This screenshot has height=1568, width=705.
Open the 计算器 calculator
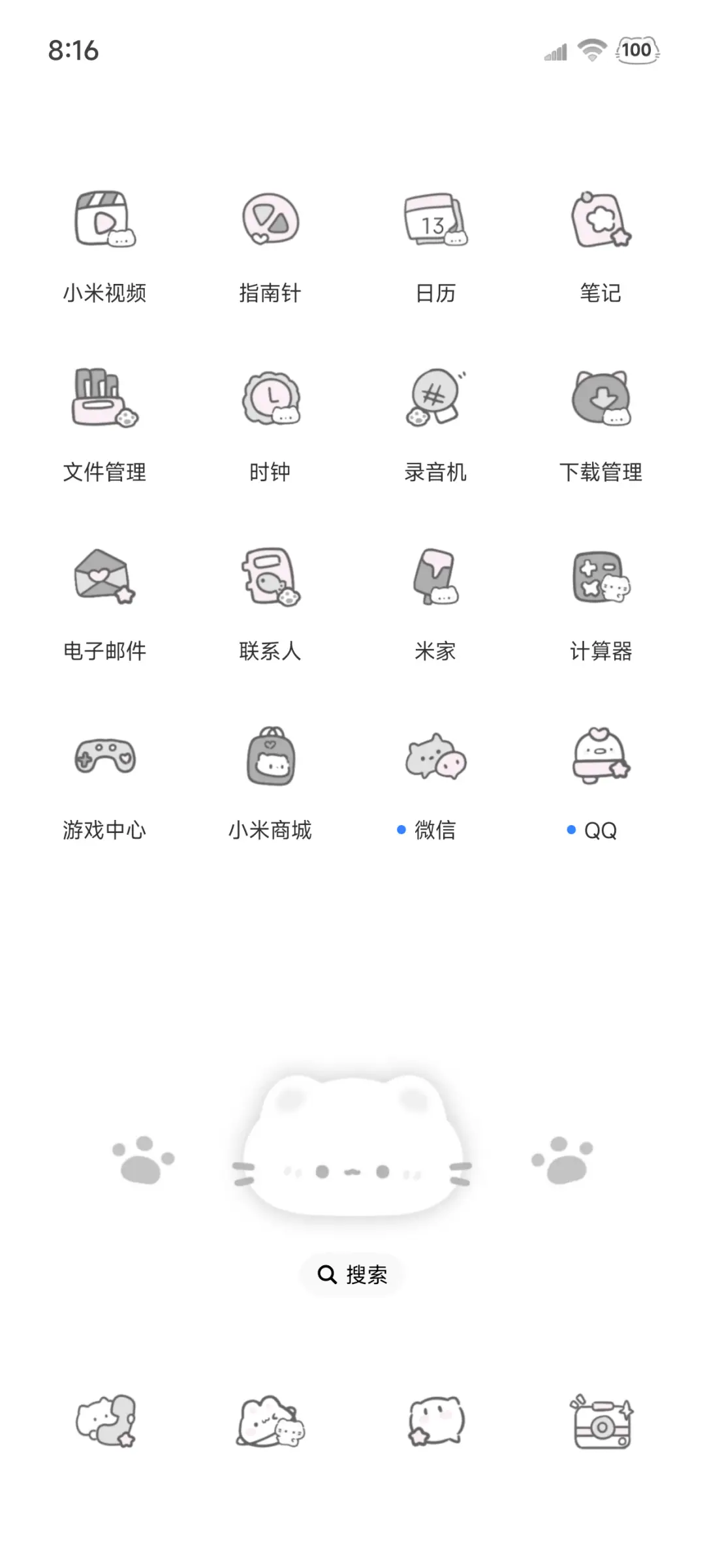[599, 581]
